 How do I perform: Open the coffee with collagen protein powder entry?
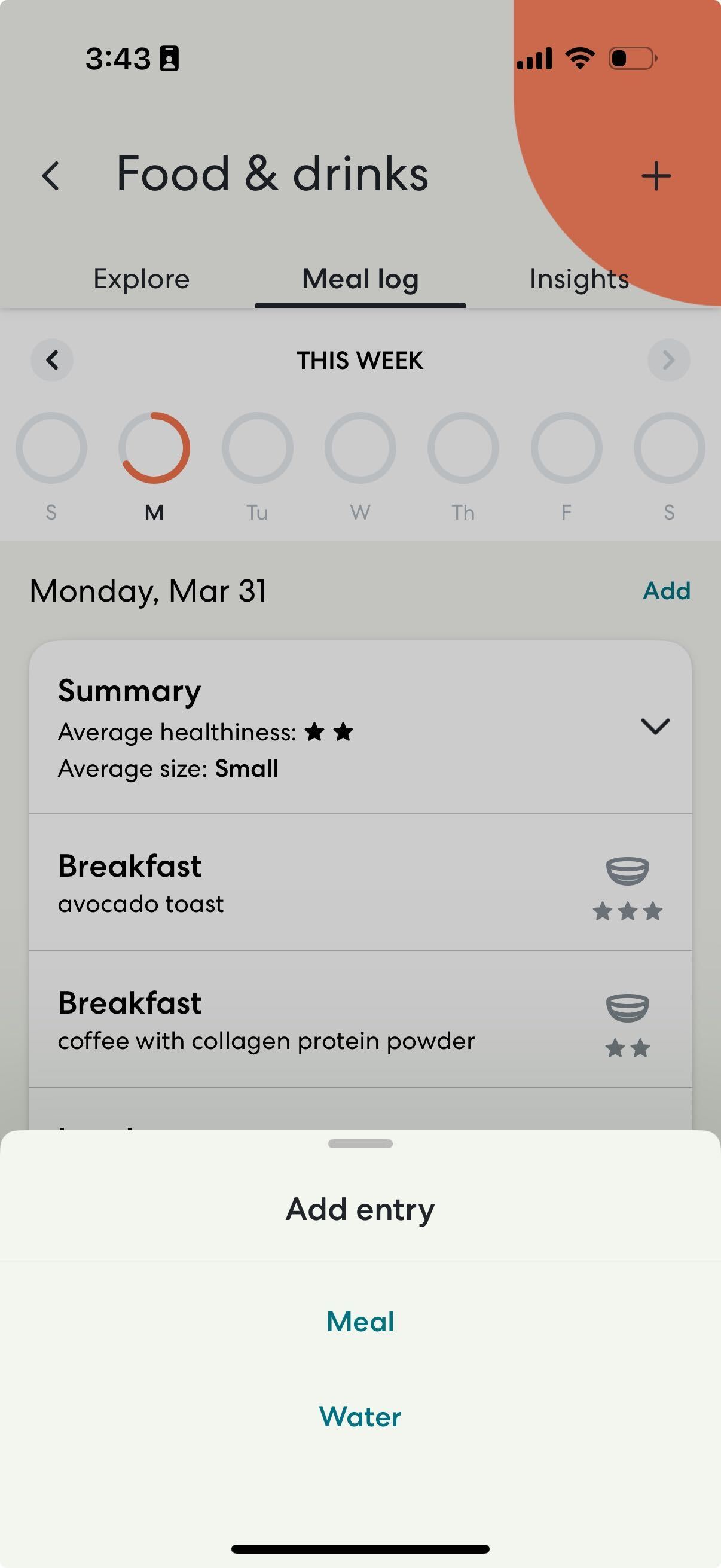pos(360,1019)
